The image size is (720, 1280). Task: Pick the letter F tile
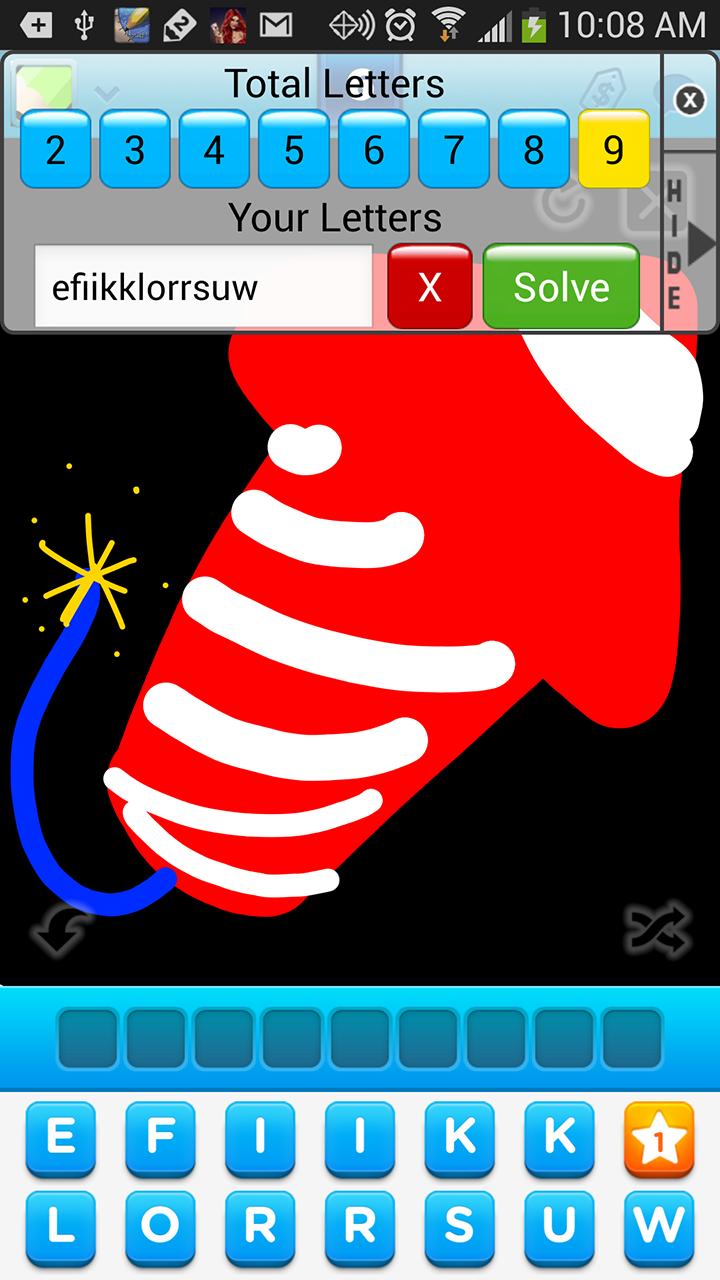coord(160,1138)
